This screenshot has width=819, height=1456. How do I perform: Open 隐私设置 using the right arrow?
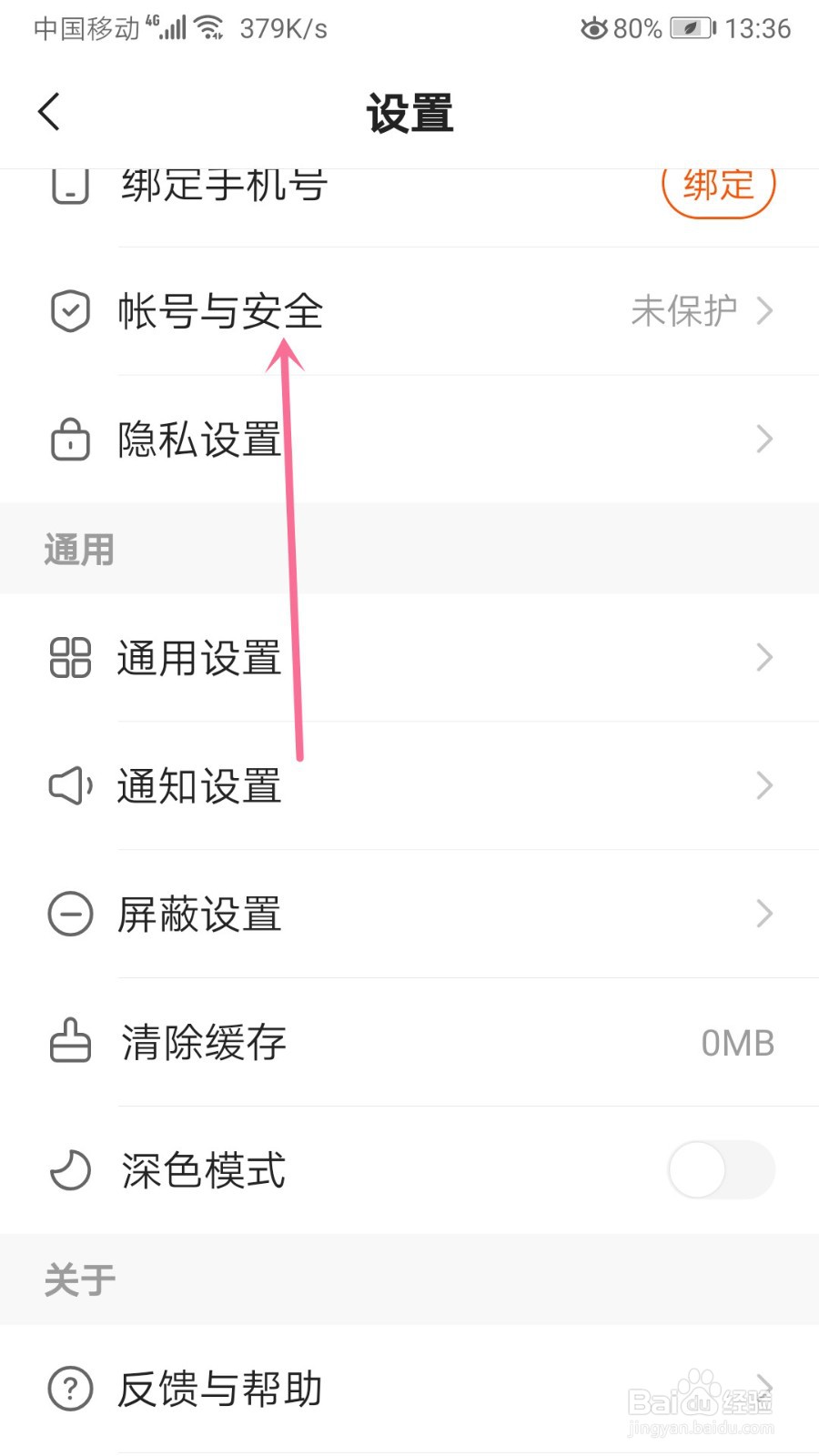[765, 440]
